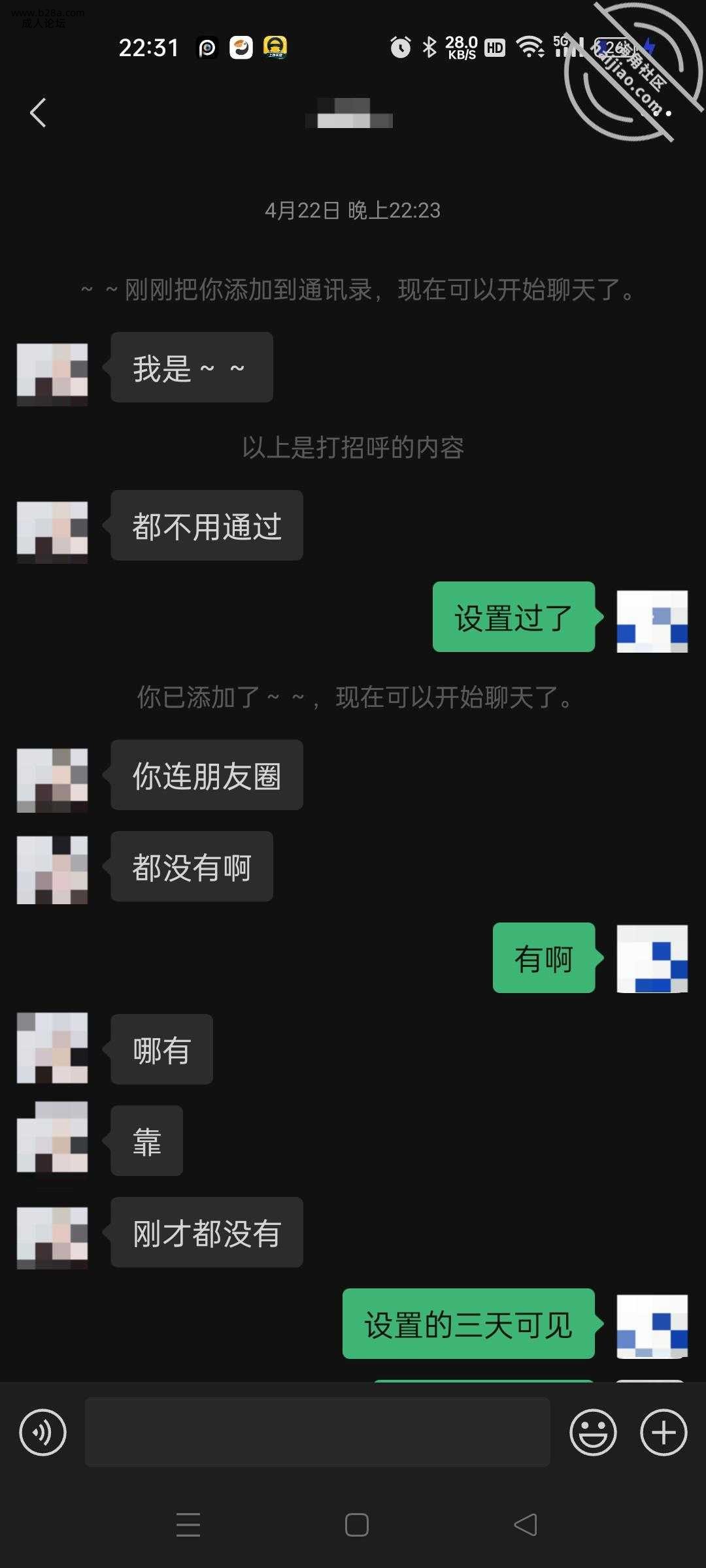
Task: Open the recent apps menu
Action: click(x=188, y=1525)
